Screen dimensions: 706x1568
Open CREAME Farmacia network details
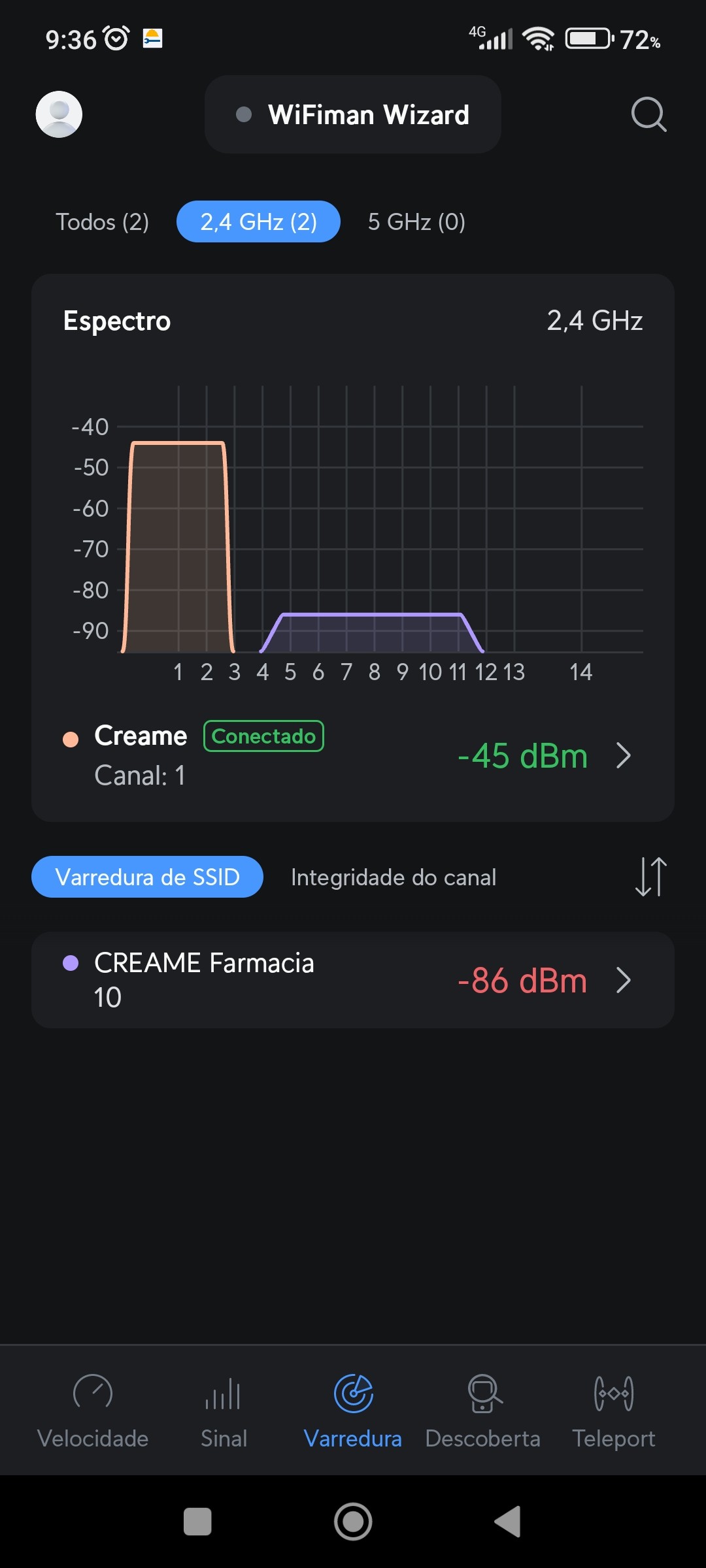(353, 980)
